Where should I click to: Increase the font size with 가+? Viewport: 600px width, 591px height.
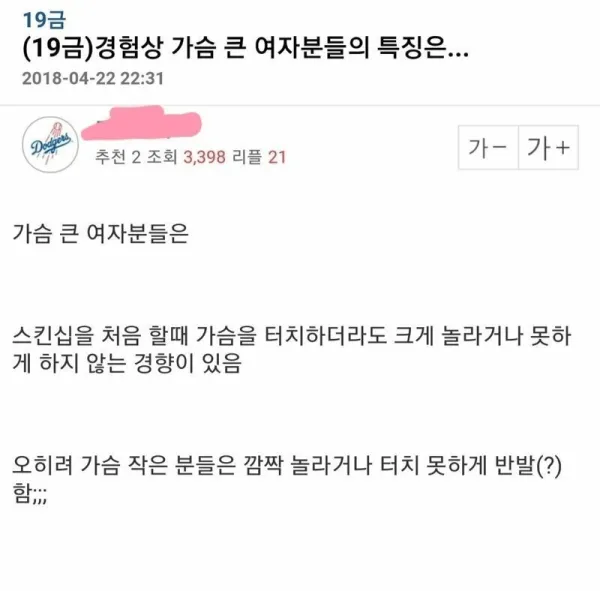pos(548,149)
